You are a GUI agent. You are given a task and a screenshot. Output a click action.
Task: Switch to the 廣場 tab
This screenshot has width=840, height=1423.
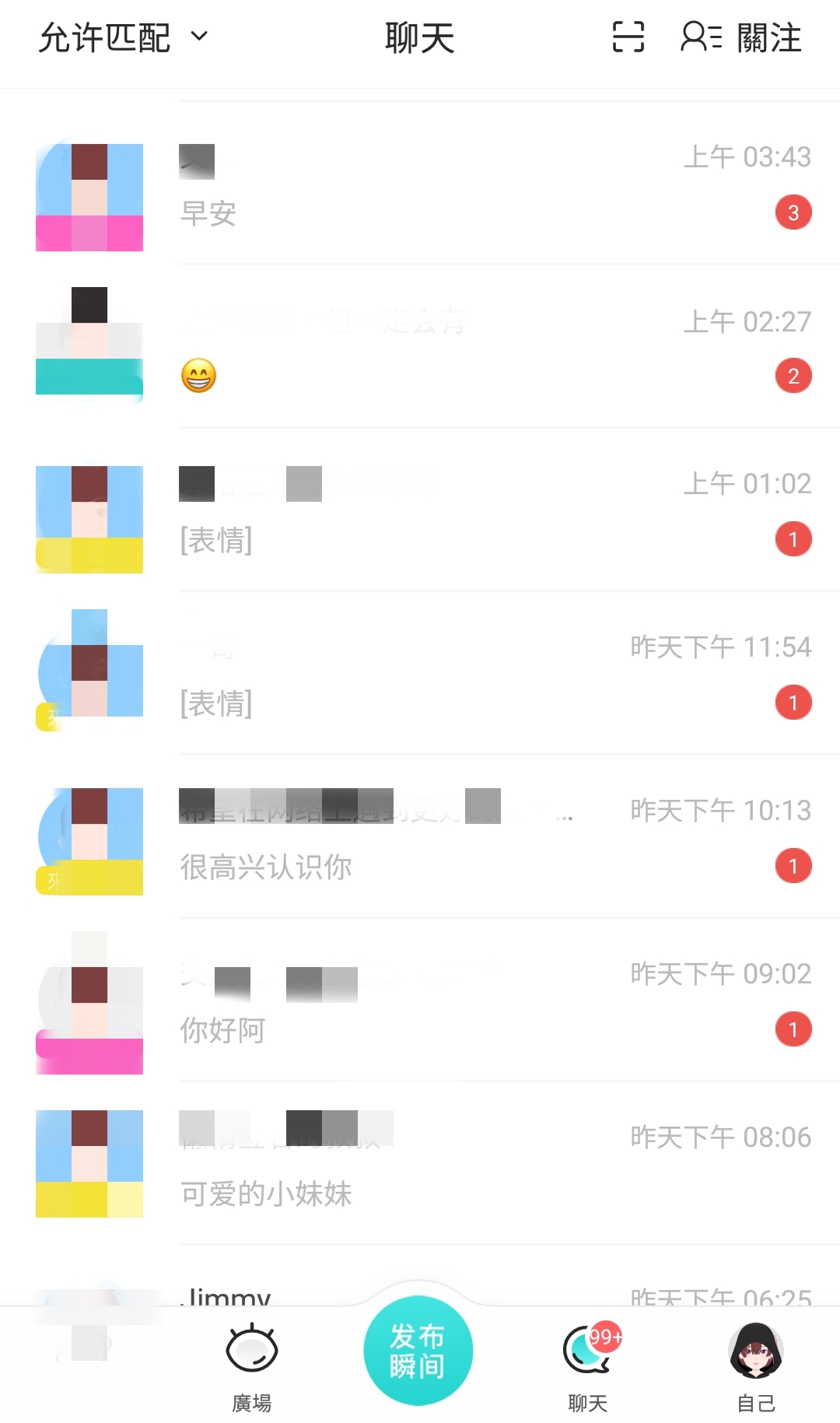[x=252, y=1365]
